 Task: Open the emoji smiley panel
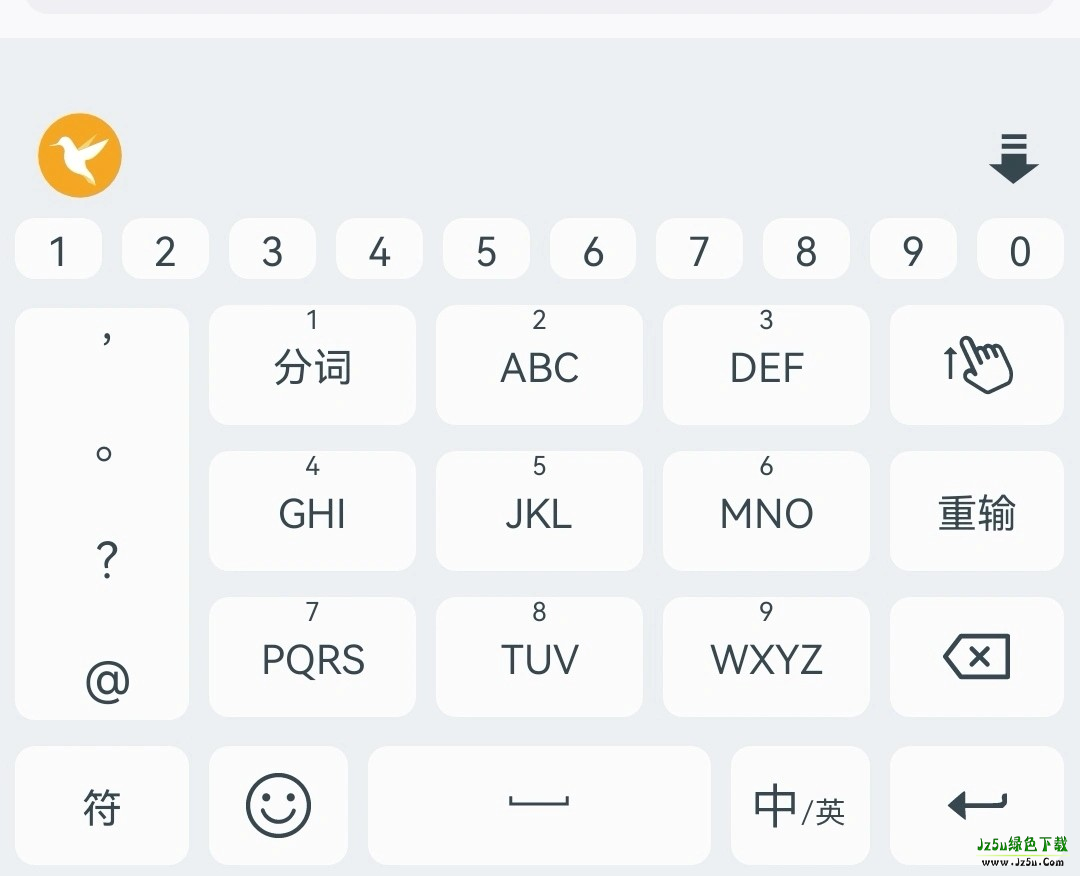click(278, 805)
